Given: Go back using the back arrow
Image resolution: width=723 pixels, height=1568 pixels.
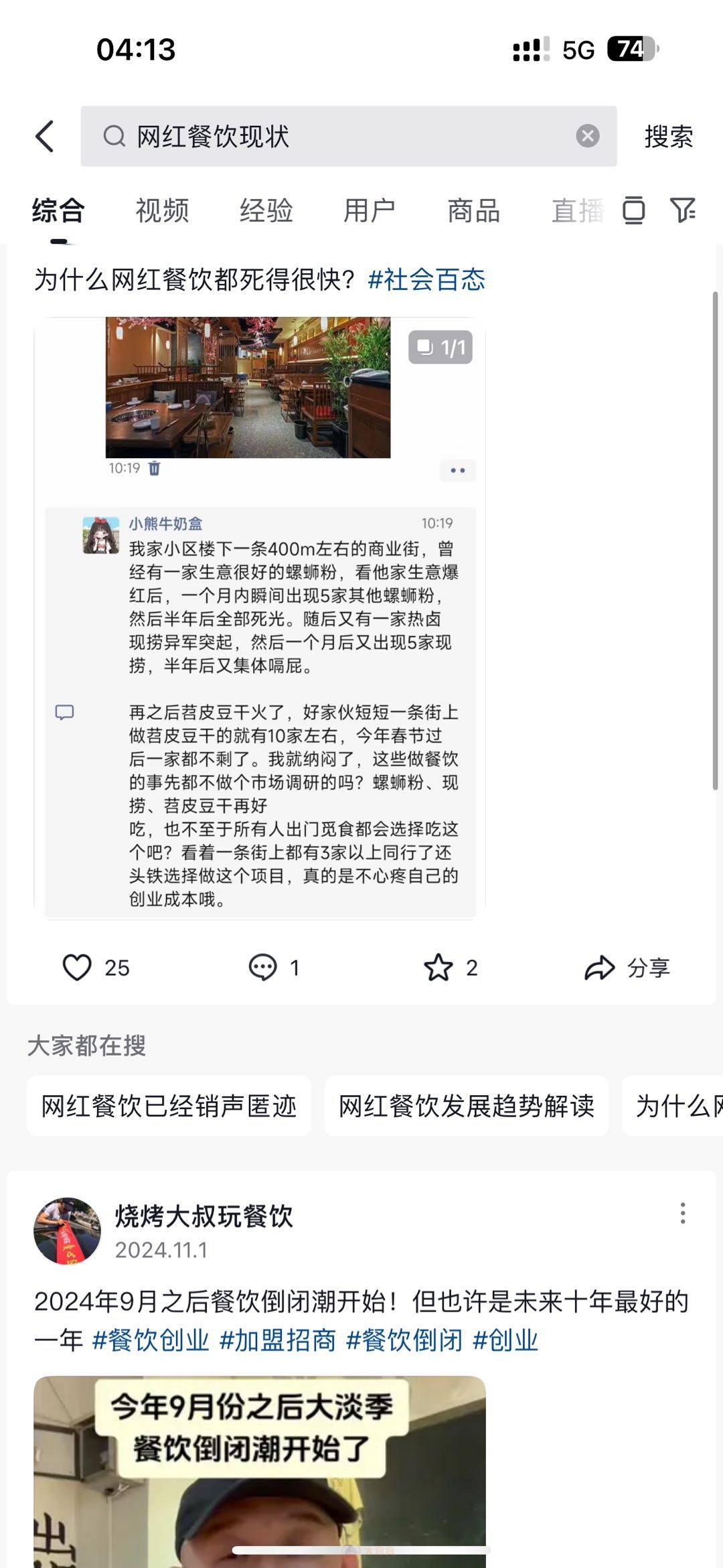Looking at the screenshot, I should tap(45, 137).
